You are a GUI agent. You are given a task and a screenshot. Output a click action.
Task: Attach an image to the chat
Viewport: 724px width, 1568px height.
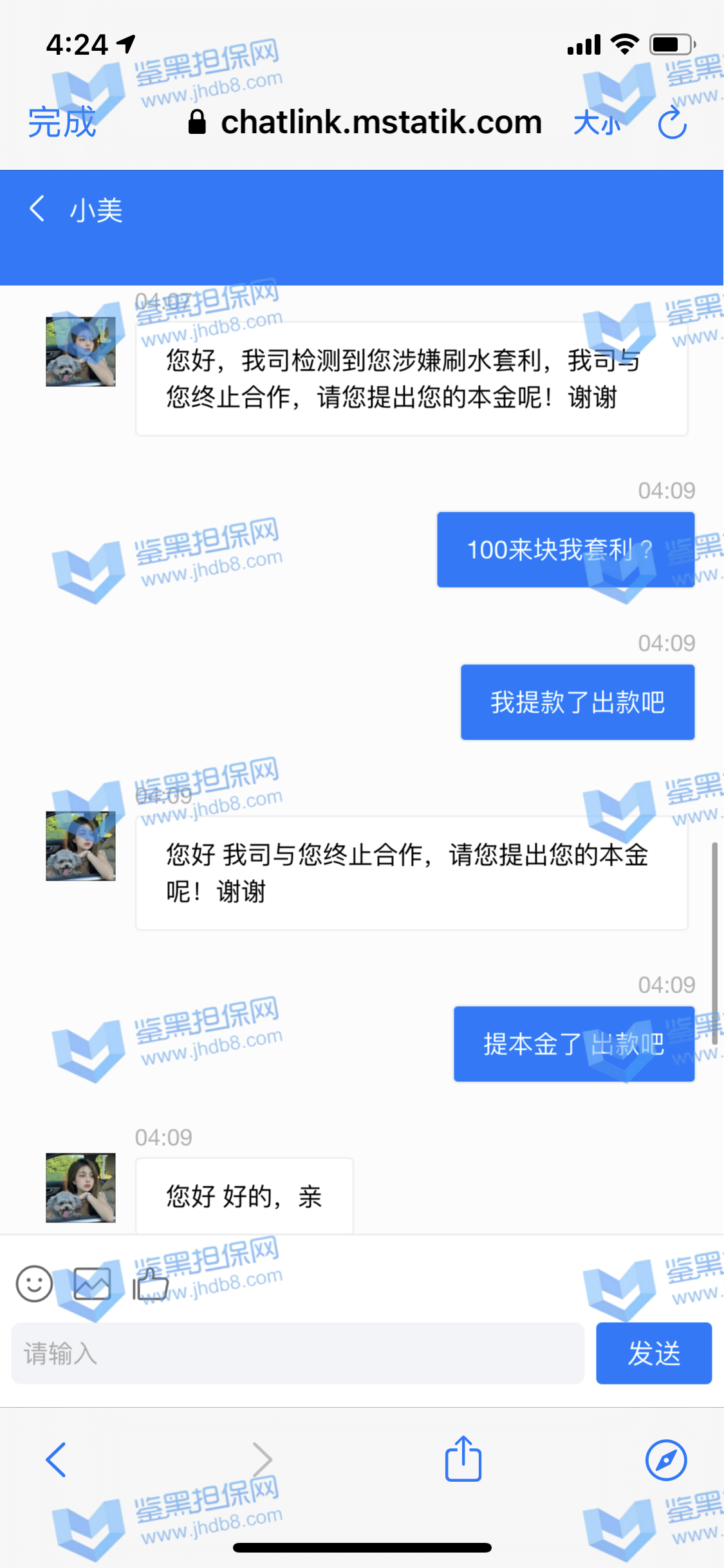click(92, 1284)
